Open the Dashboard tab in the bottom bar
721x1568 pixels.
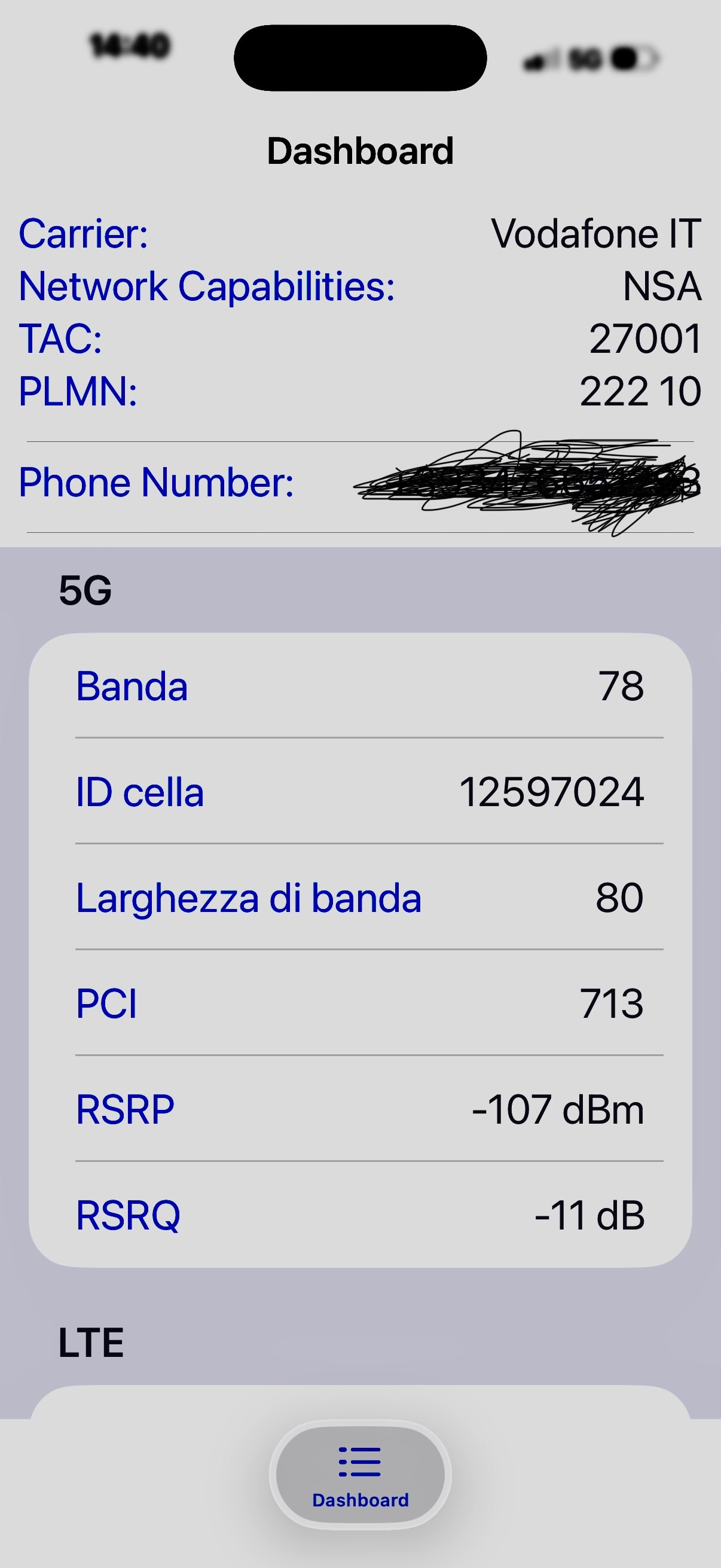click(360, 1475)
